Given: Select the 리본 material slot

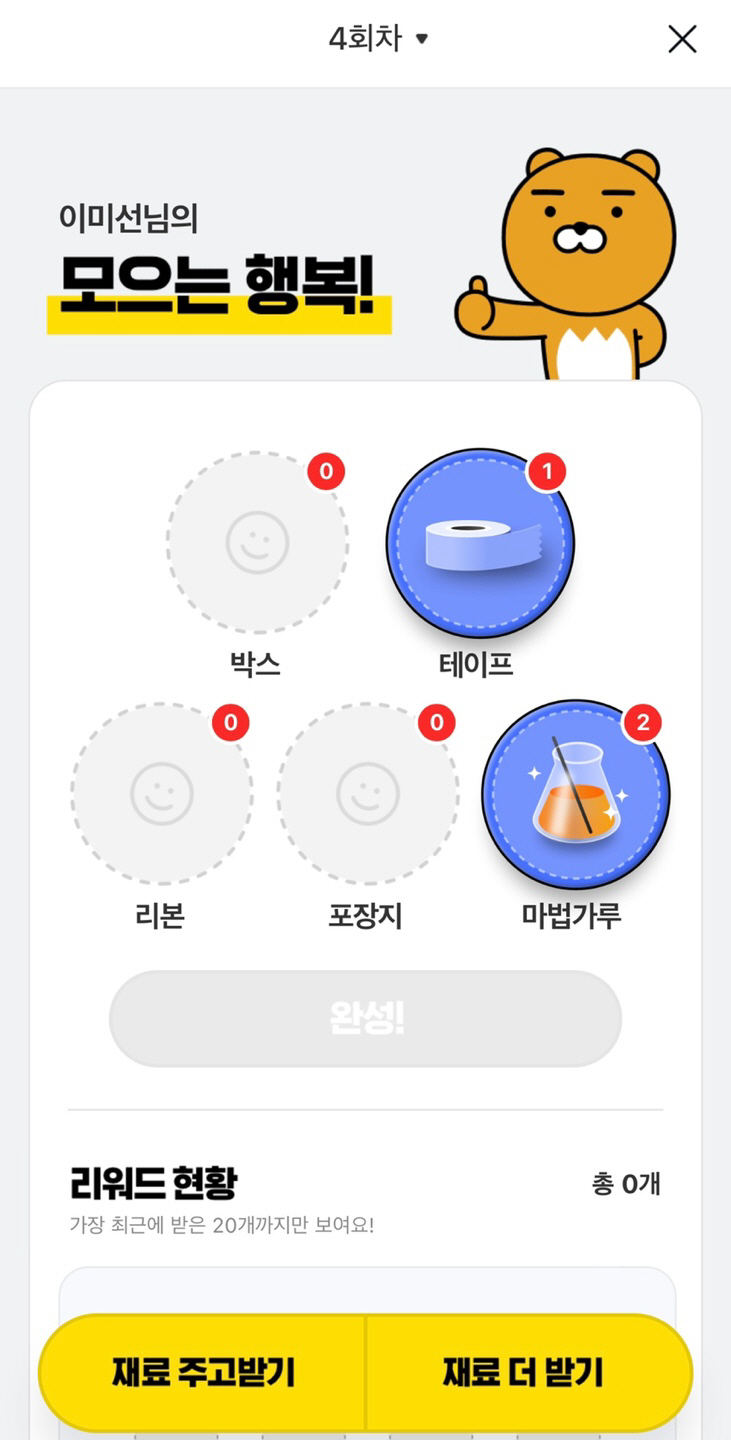Looking at the screenshot, I should tap(161, 794).
